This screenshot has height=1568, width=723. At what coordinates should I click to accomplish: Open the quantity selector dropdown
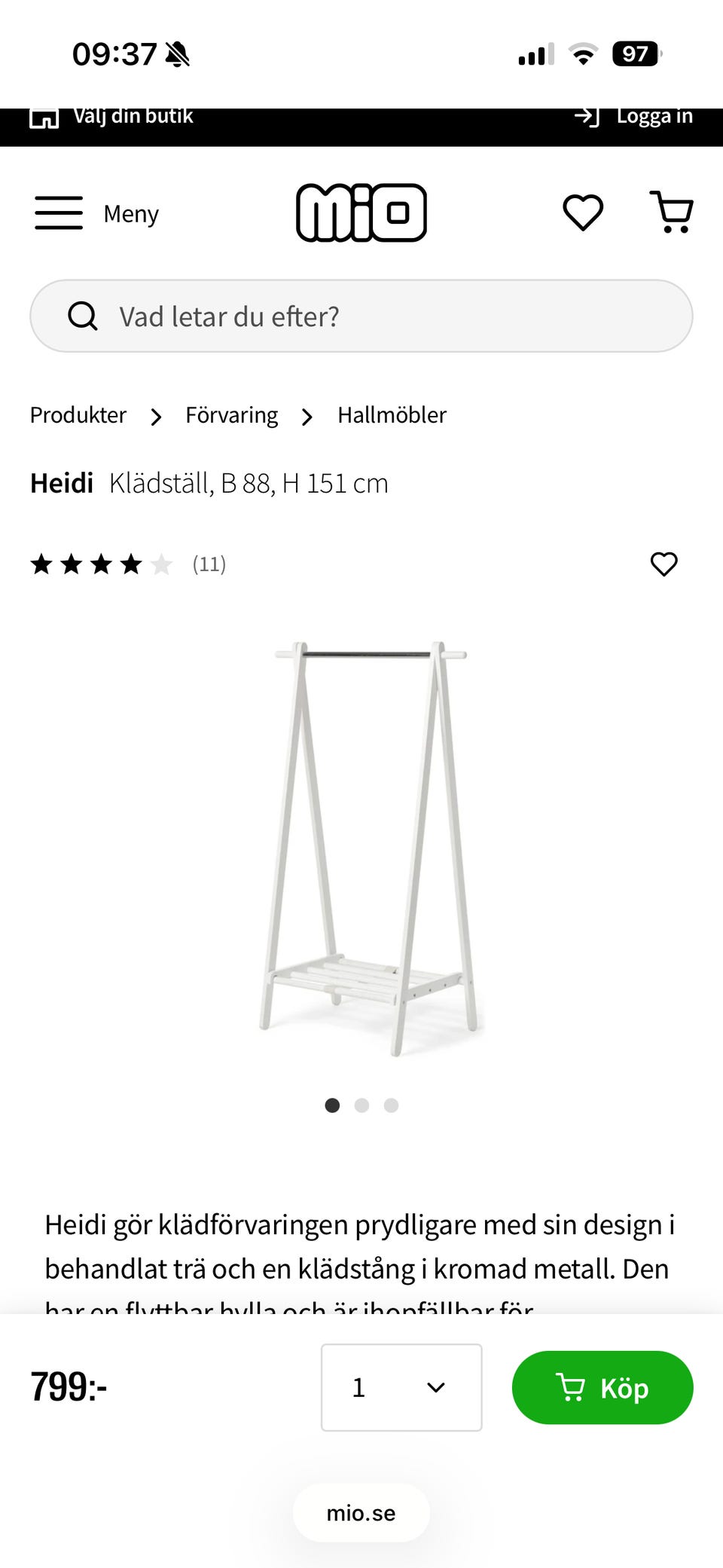coord(401,1387)
